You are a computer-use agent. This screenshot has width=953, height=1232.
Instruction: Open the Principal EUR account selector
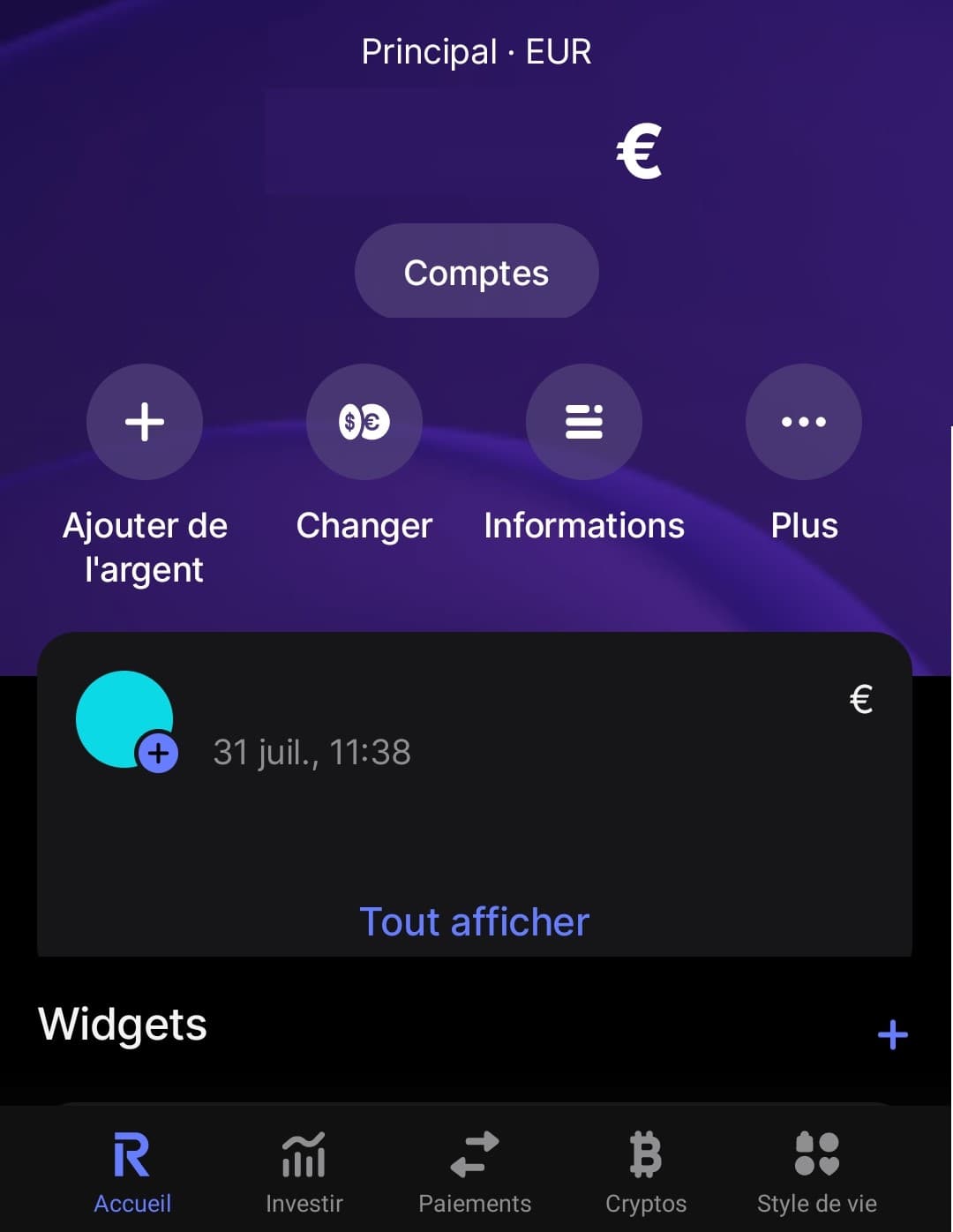coord(476,51)
